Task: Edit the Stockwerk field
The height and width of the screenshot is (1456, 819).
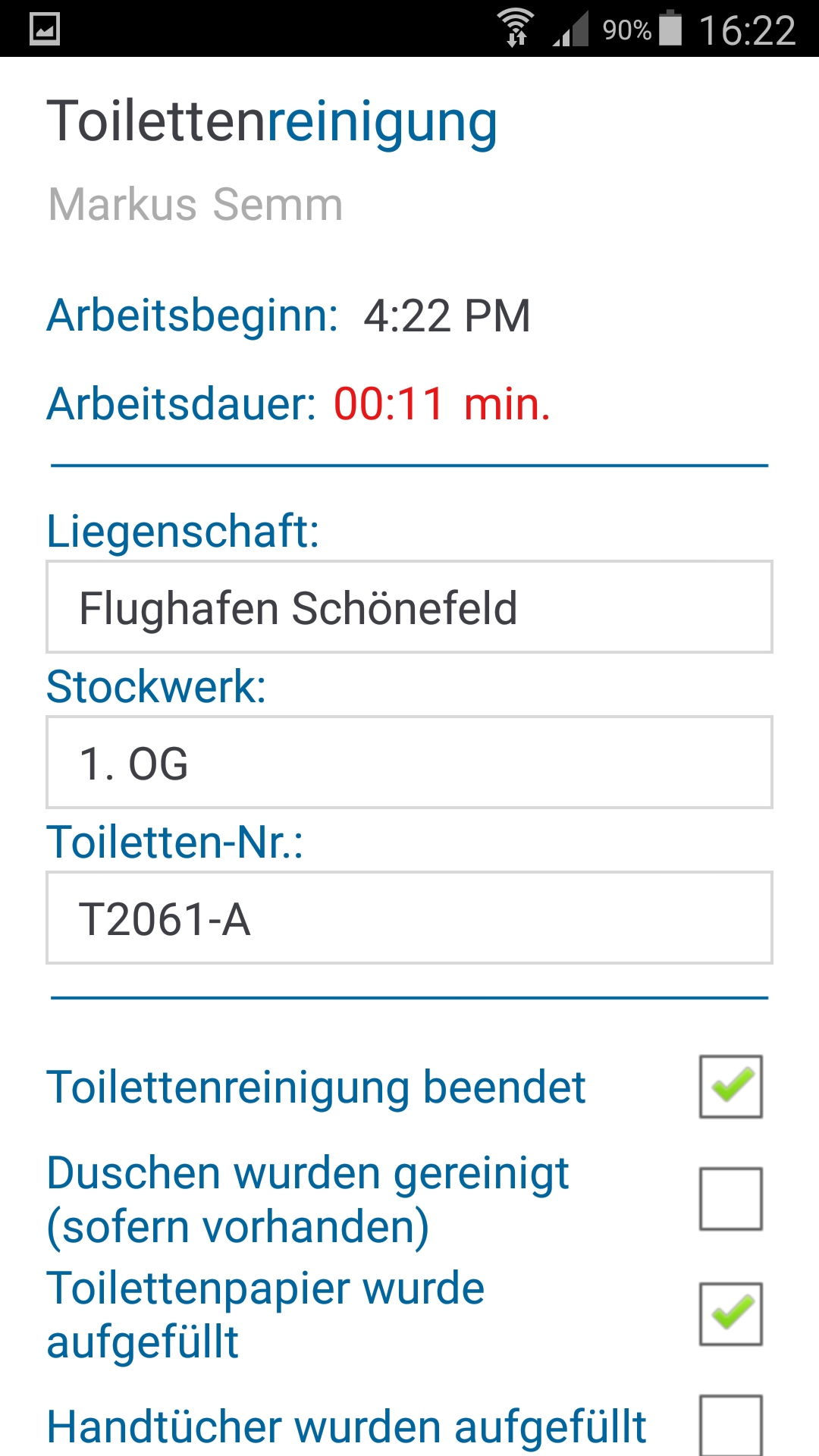Action: pyautogui.click(x=409, y=763)
